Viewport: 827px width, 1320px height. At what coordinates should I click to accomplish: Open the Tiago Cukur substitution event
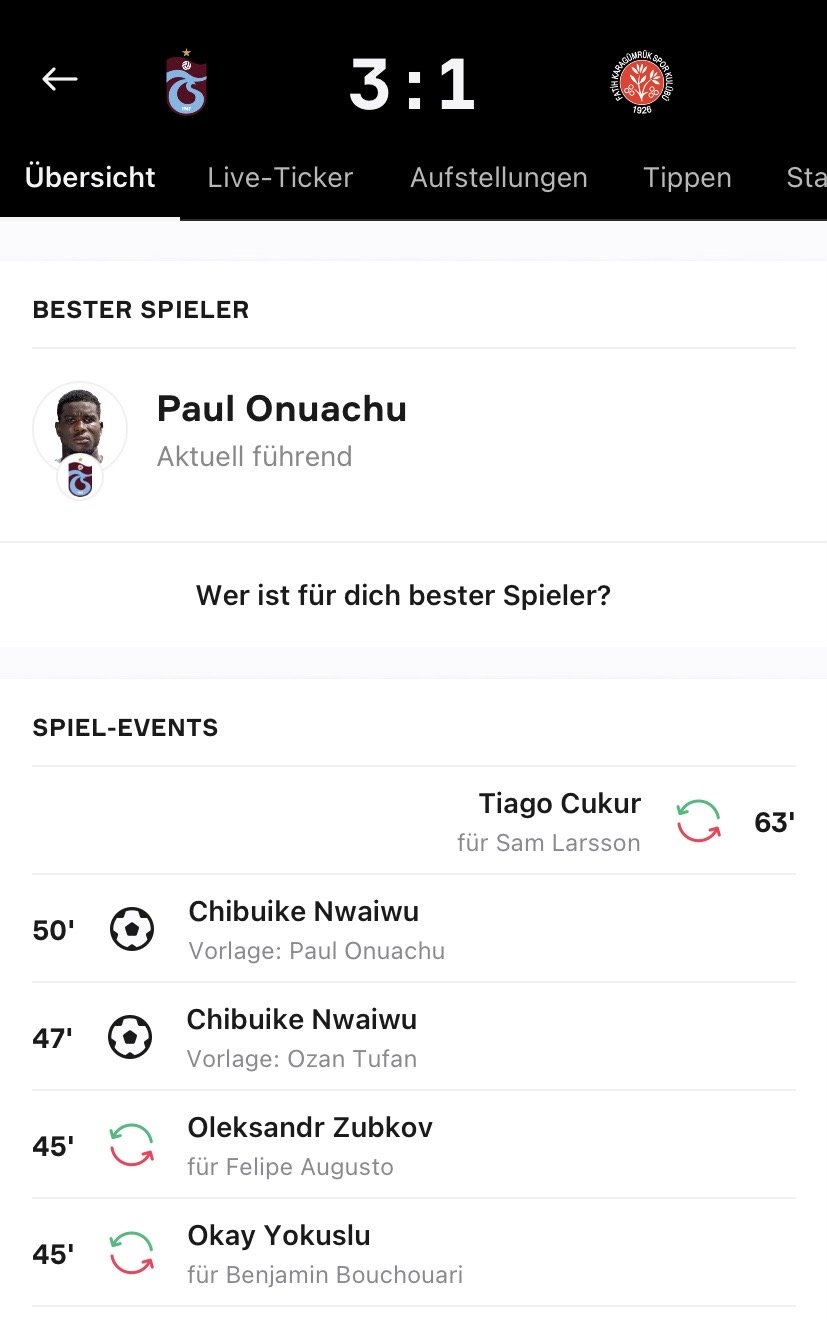pos(559,821)
